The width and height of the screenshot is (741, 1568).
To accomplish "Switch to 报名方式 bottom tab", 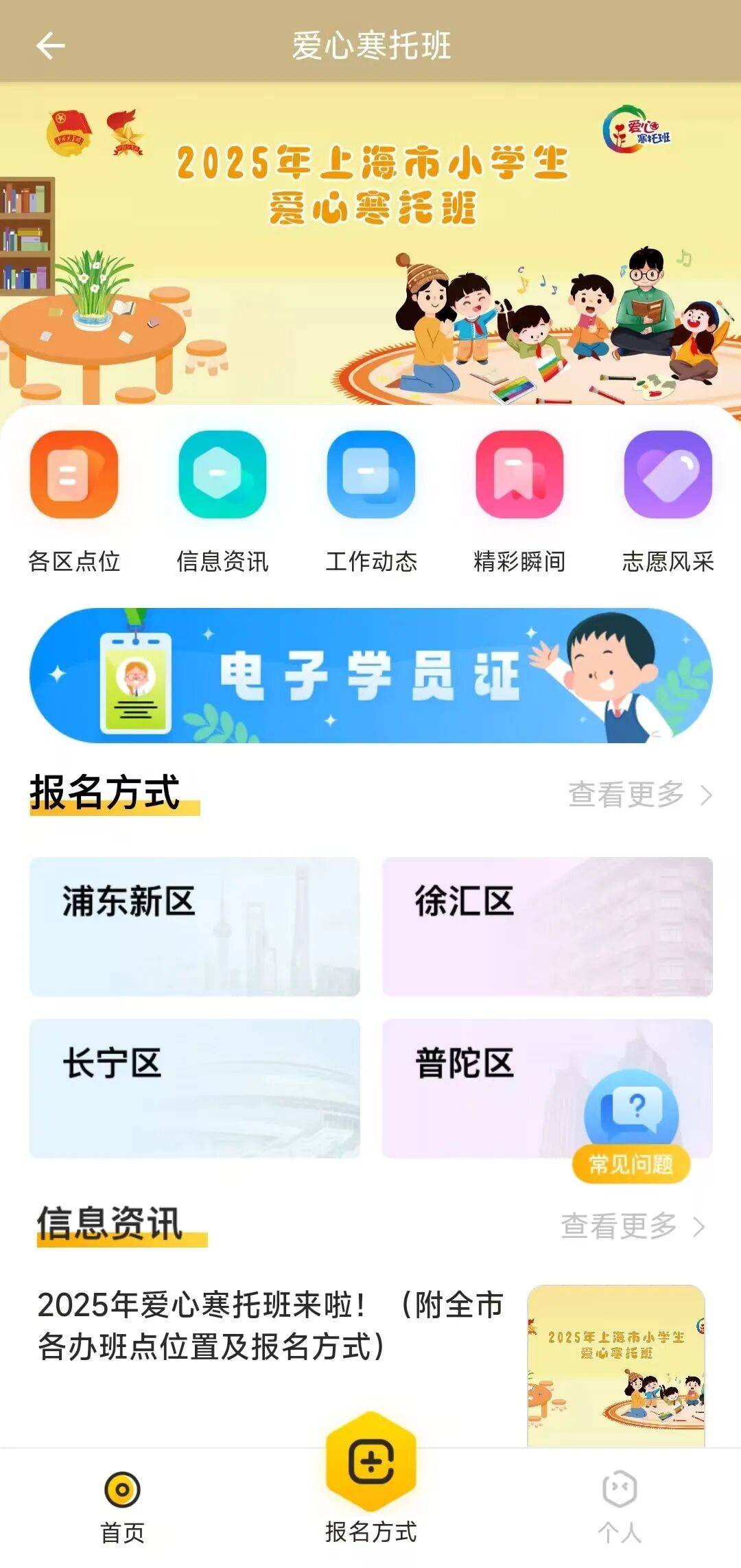I will (x=370, y=1475).
